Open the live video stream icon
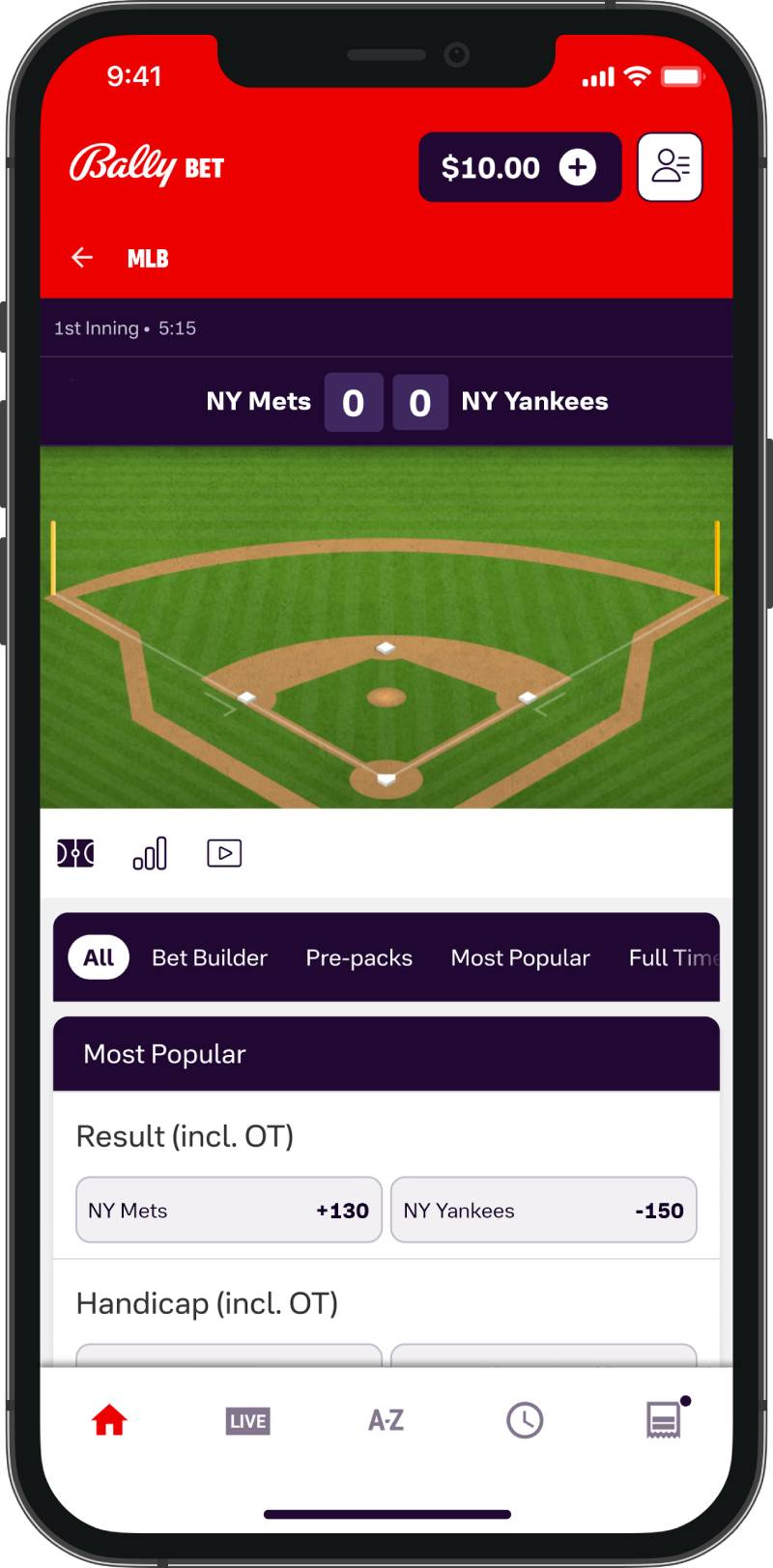Viewport: 773px width, 1568px height. (x=224, y=853)
